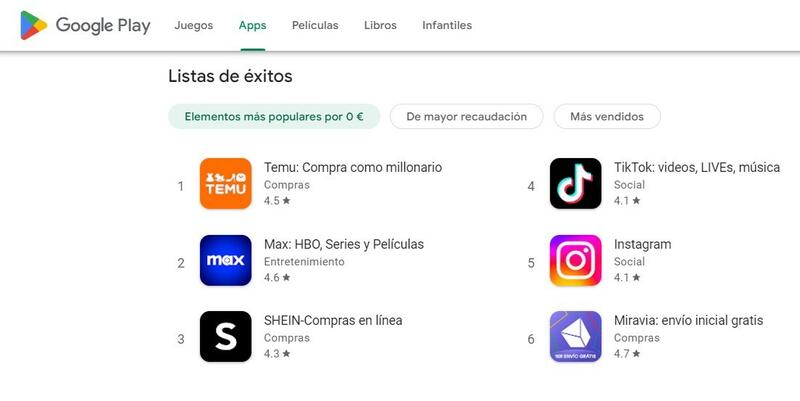Screen dimensions: 800x401
Task: Open the Google Play home logo
Action: [85, 25]
